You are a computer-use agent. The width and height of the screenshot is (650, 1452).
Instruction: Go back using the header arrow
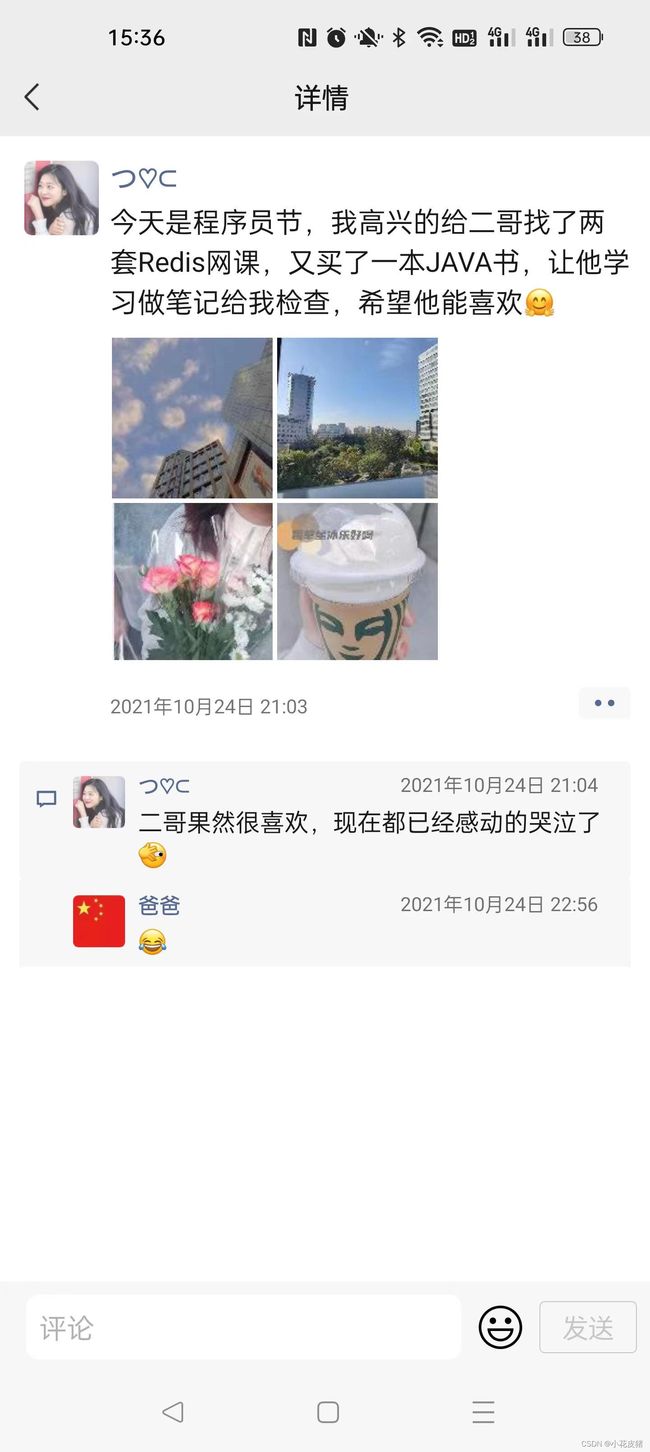(32, 97)
